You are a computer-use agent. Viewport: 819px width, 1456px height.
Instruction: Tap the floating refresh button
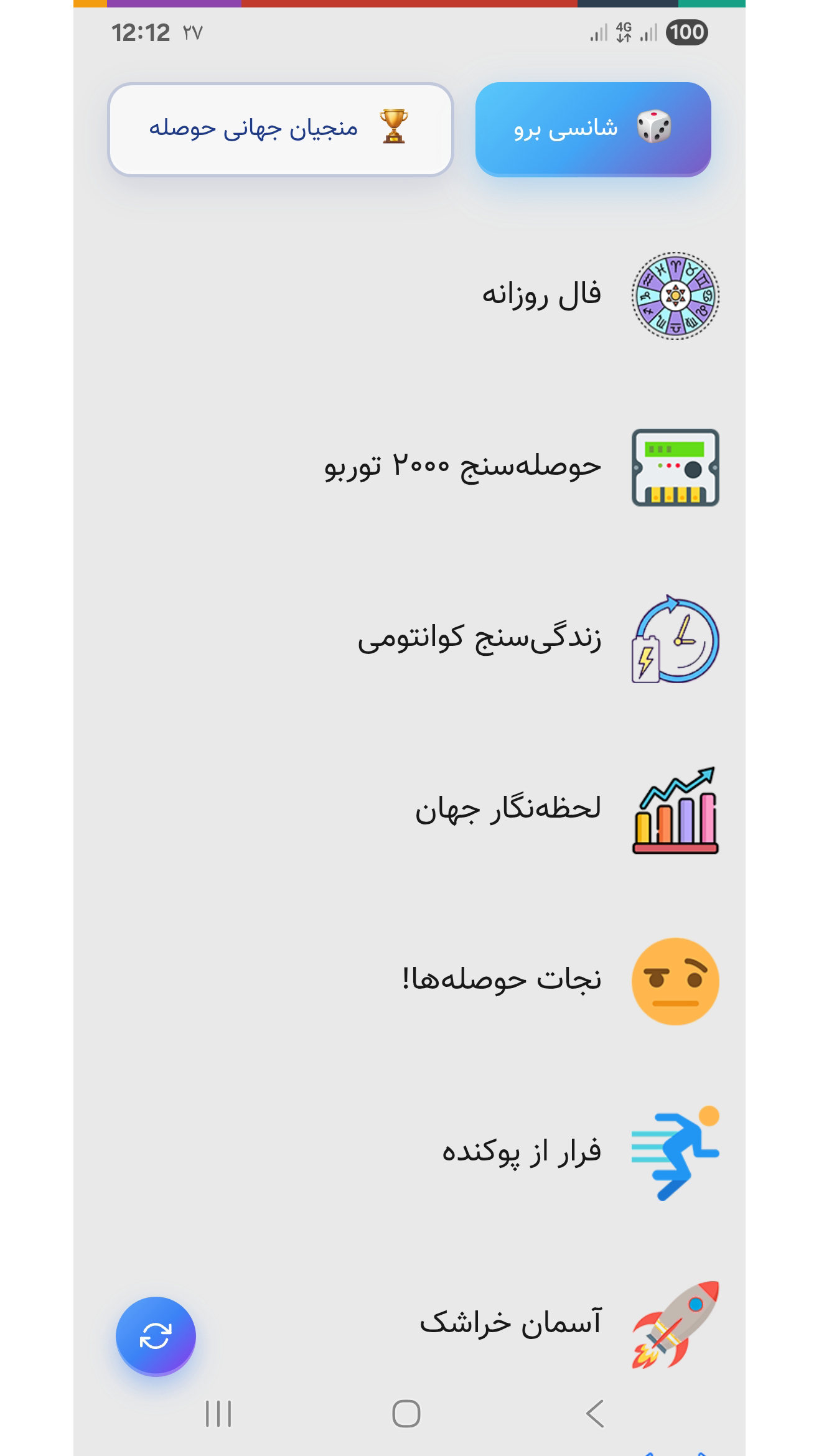[156, 1335]
